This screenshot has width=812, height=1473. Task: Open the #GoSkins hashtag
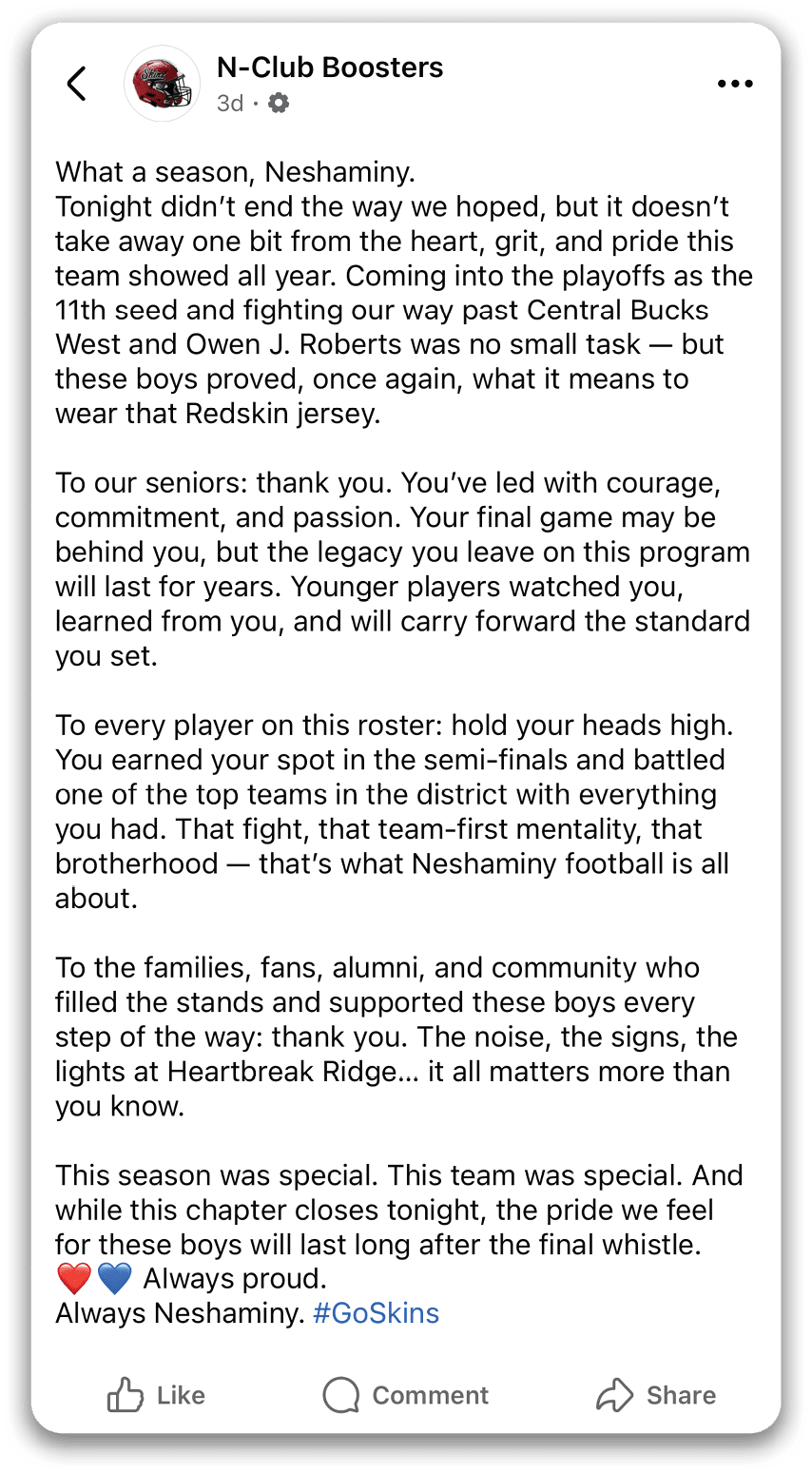click(376, 1313)
